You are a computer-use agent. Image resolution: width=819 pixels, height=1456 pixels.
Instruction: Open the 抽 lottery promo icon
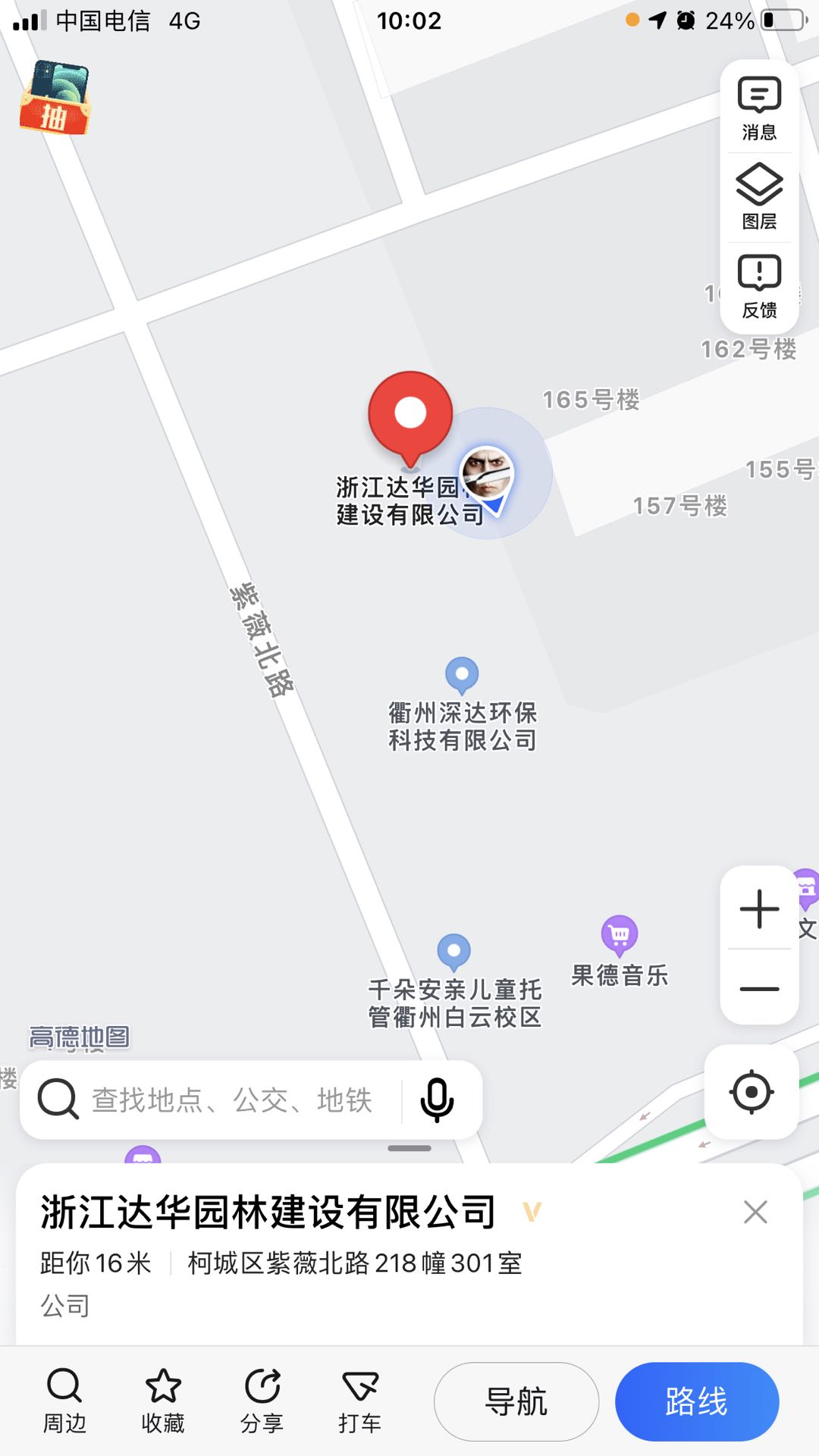tap(55, 98)
